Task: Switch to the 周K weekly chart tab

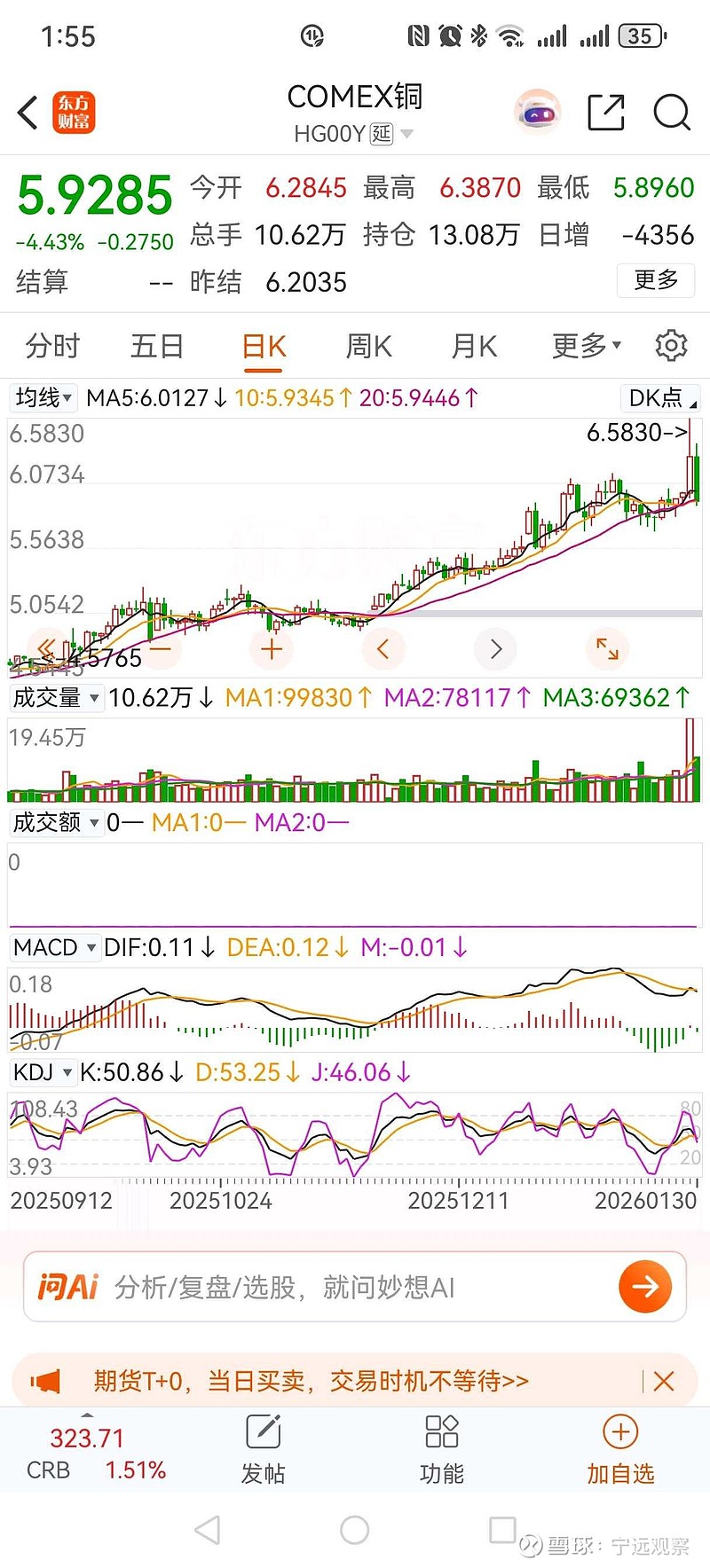Action: click(x=367, y=346)
